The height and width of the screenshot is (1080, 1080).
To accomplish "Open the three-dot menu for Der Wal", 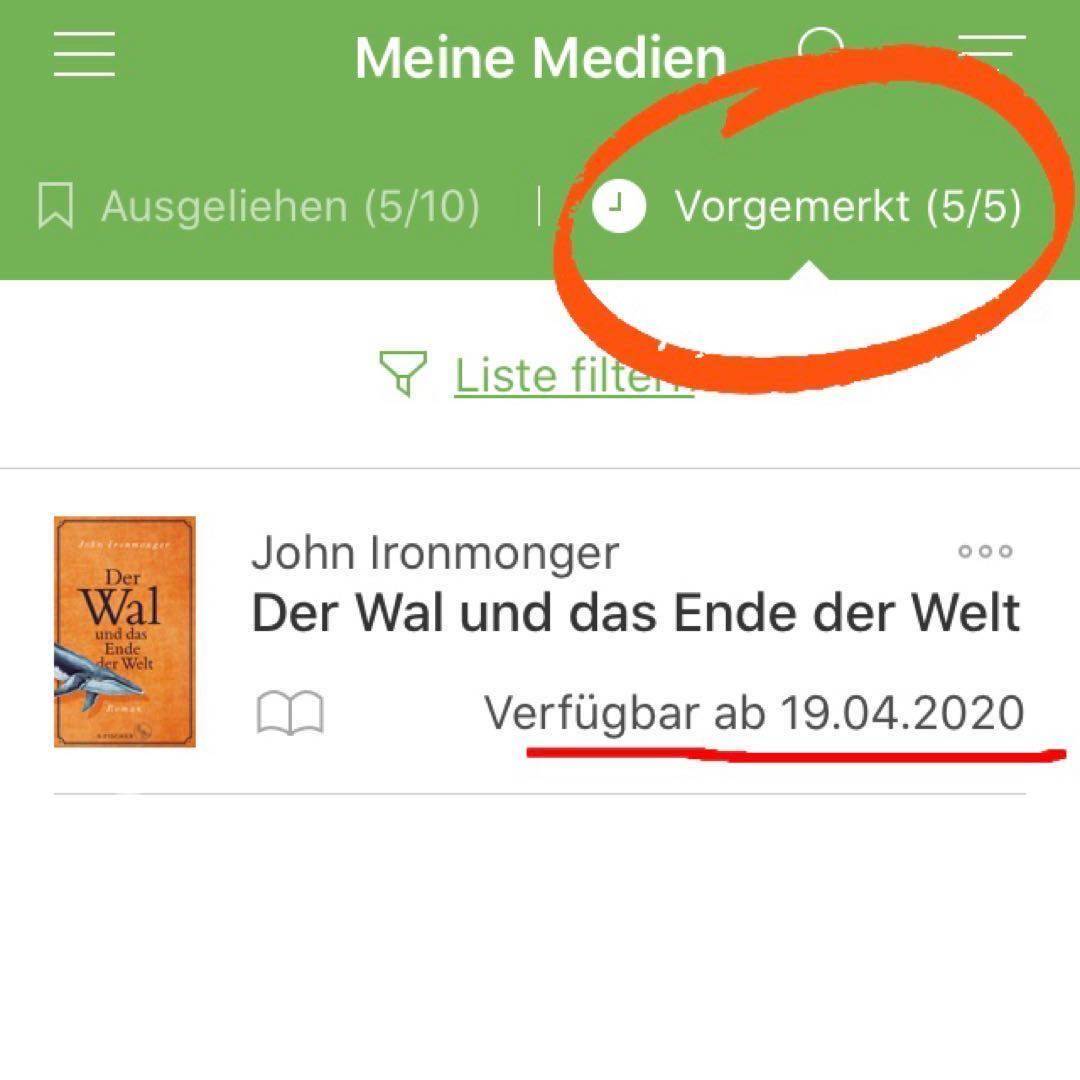I will [x=985, y=551].
